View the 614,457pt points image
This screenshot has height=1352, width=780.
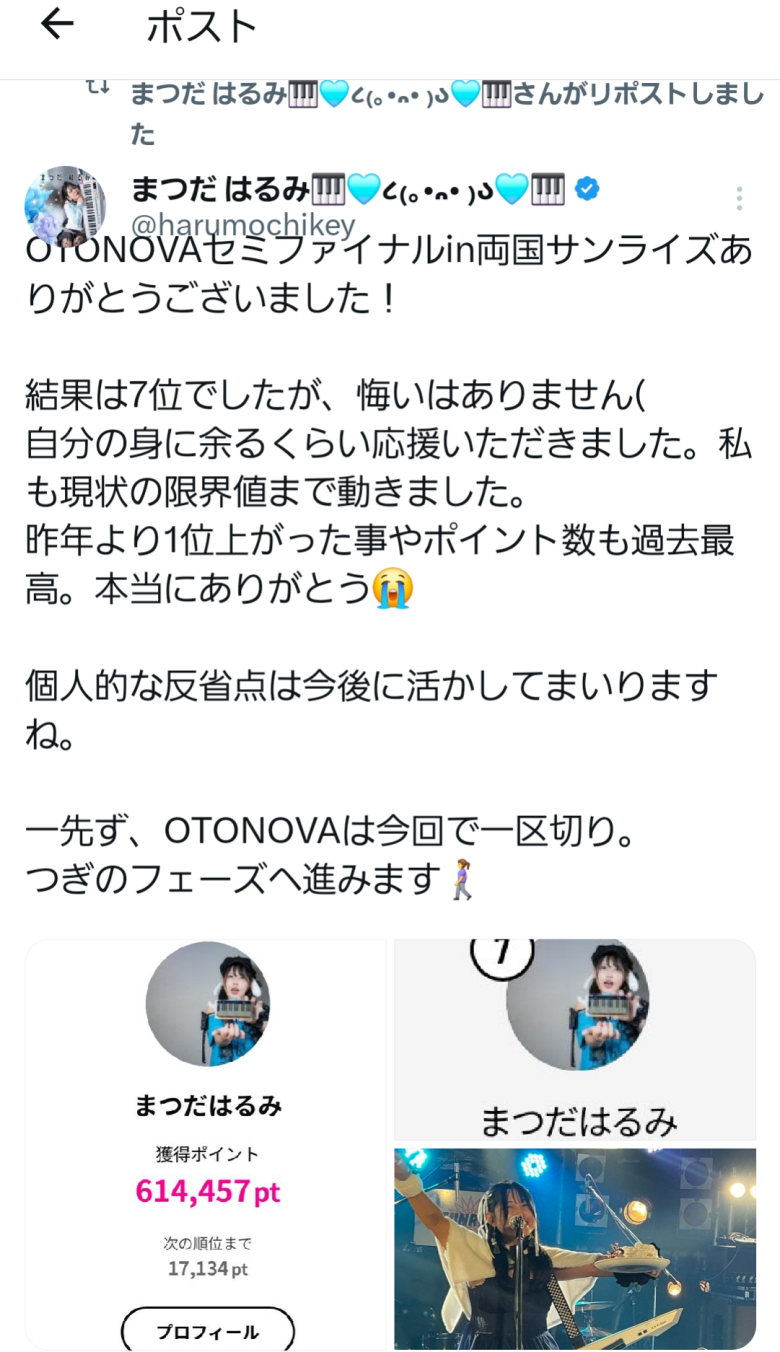pos(206,1144)
